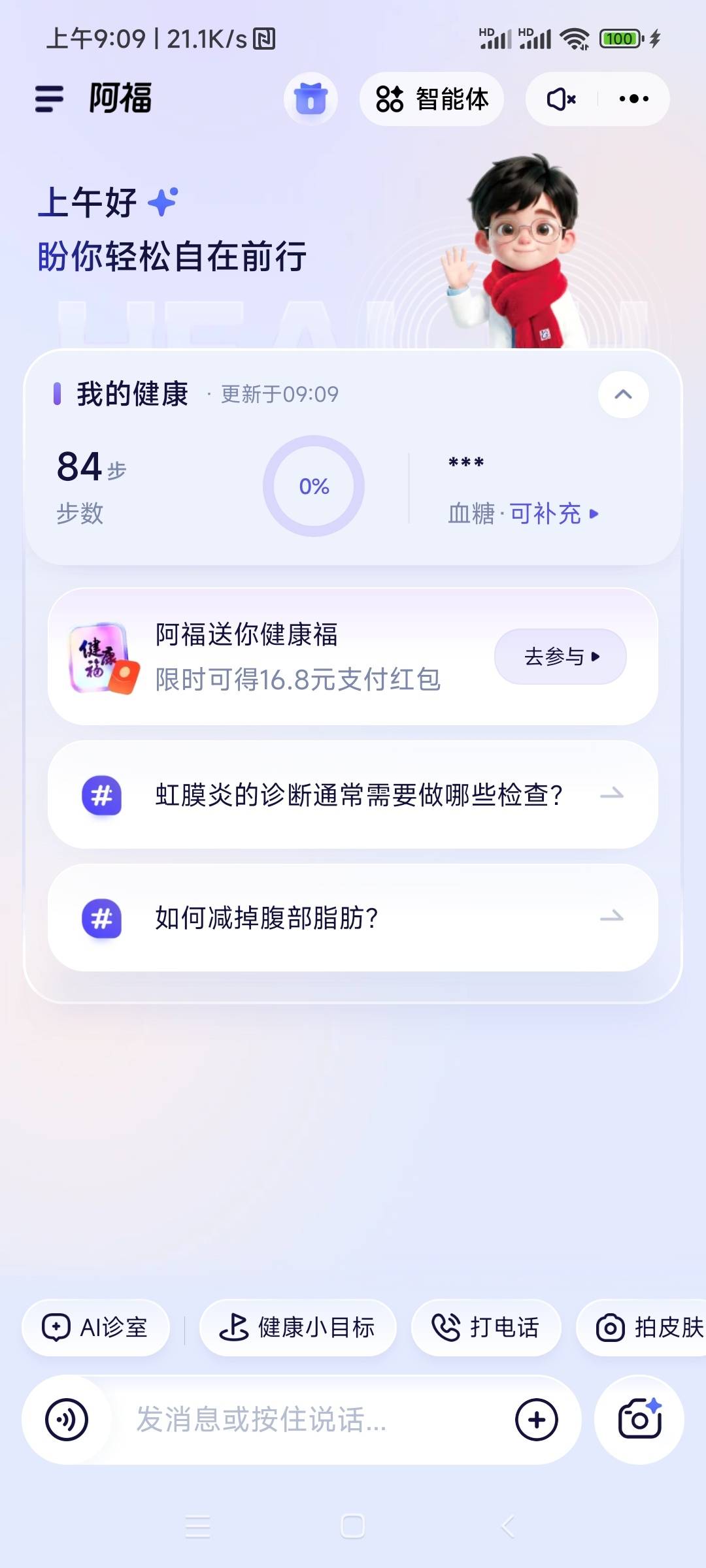Open the three-dot overflow menu
The image size is (706, 1568).
pyautogui.click(x=633, y=99)
